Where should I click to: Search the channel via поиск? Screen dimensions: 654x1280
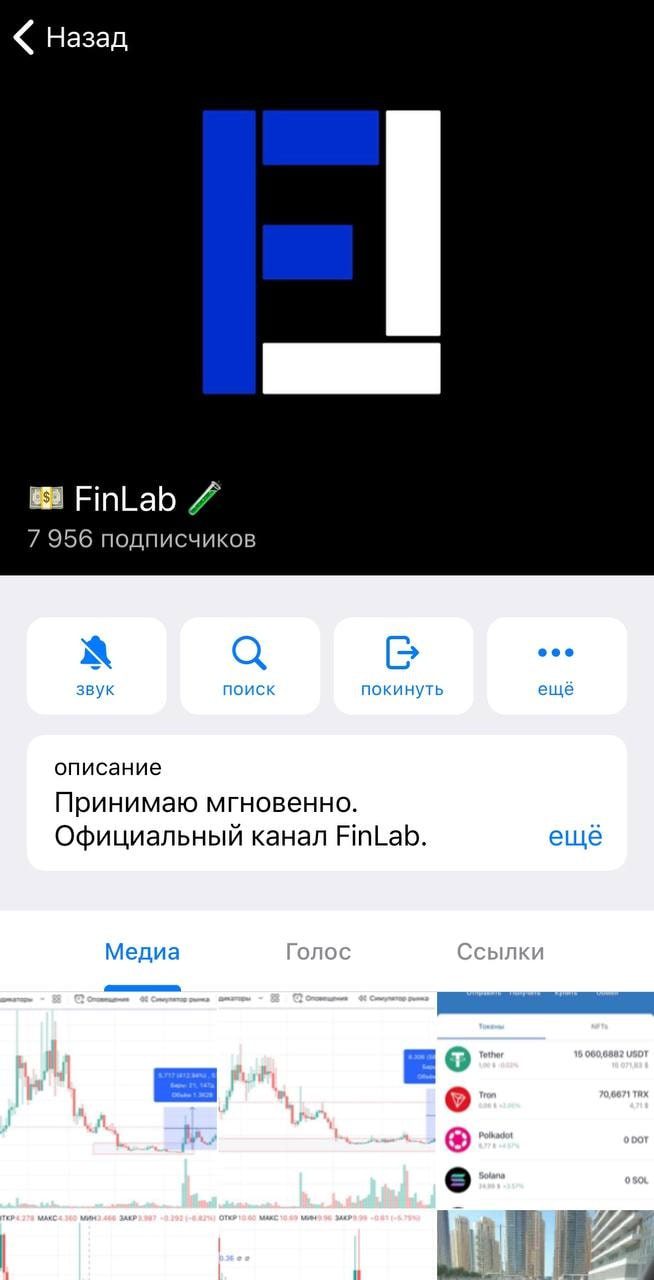click(x=249, y=665)
